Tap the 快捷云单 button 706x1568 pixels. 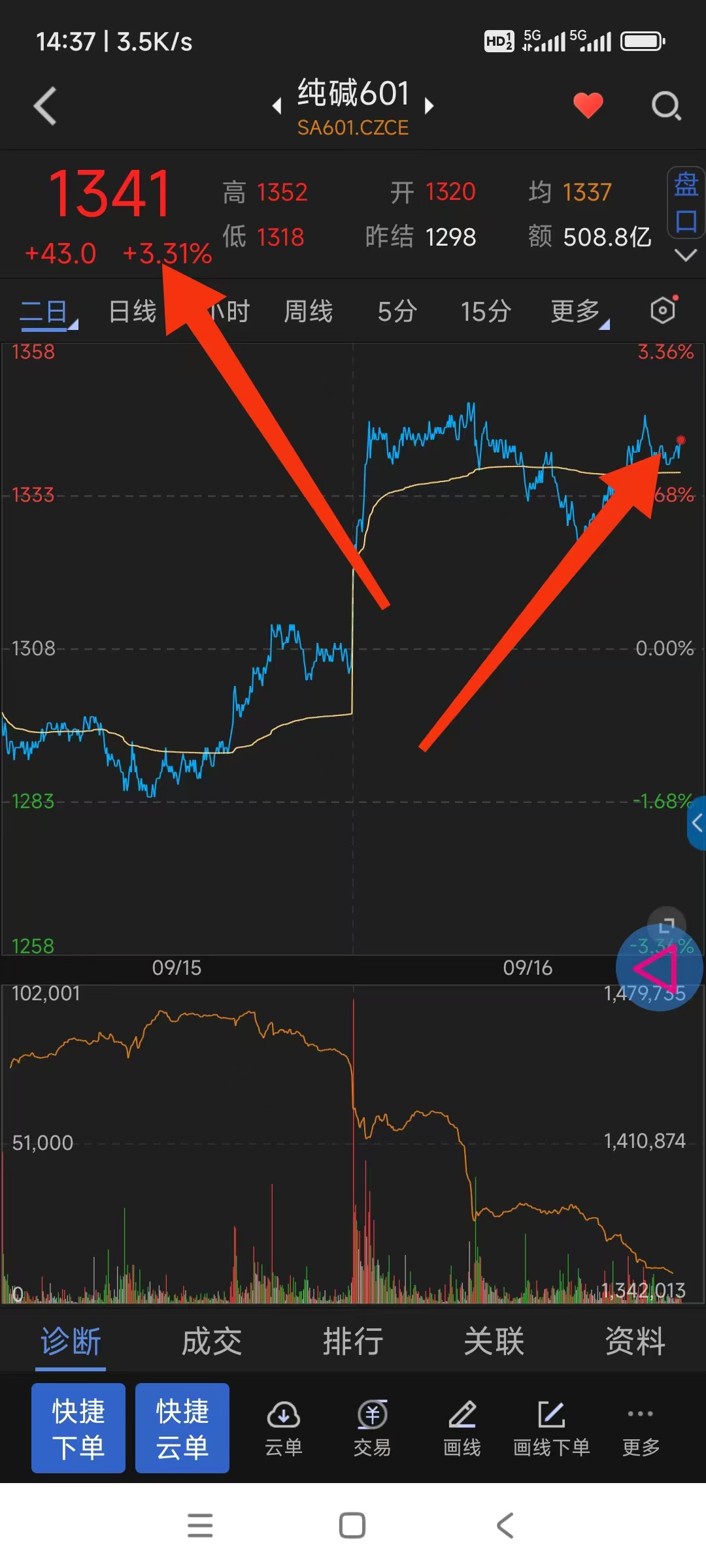182,1428
